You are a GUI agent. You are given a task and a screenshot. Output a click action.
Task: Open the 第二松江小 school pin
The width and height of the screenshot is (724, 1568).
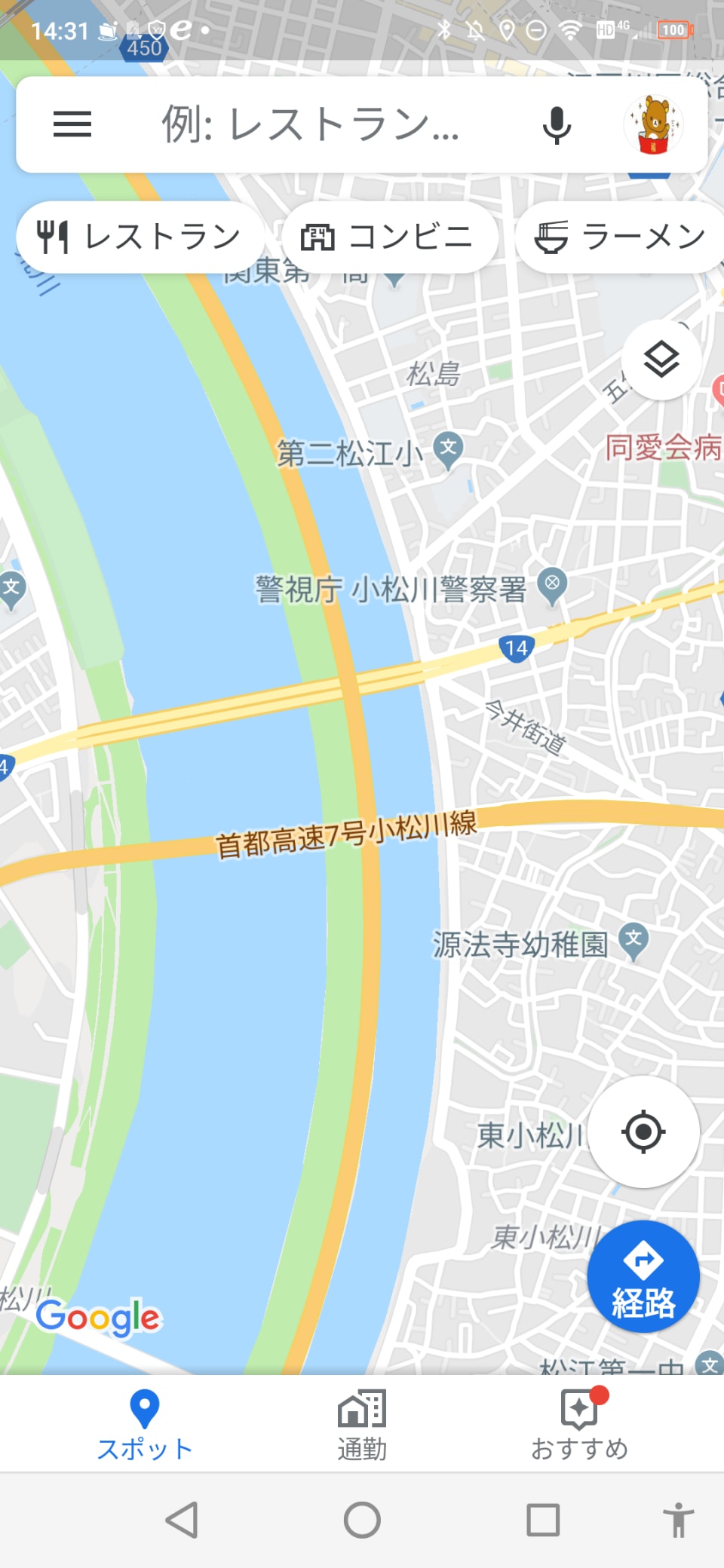(x=449, y=450)
